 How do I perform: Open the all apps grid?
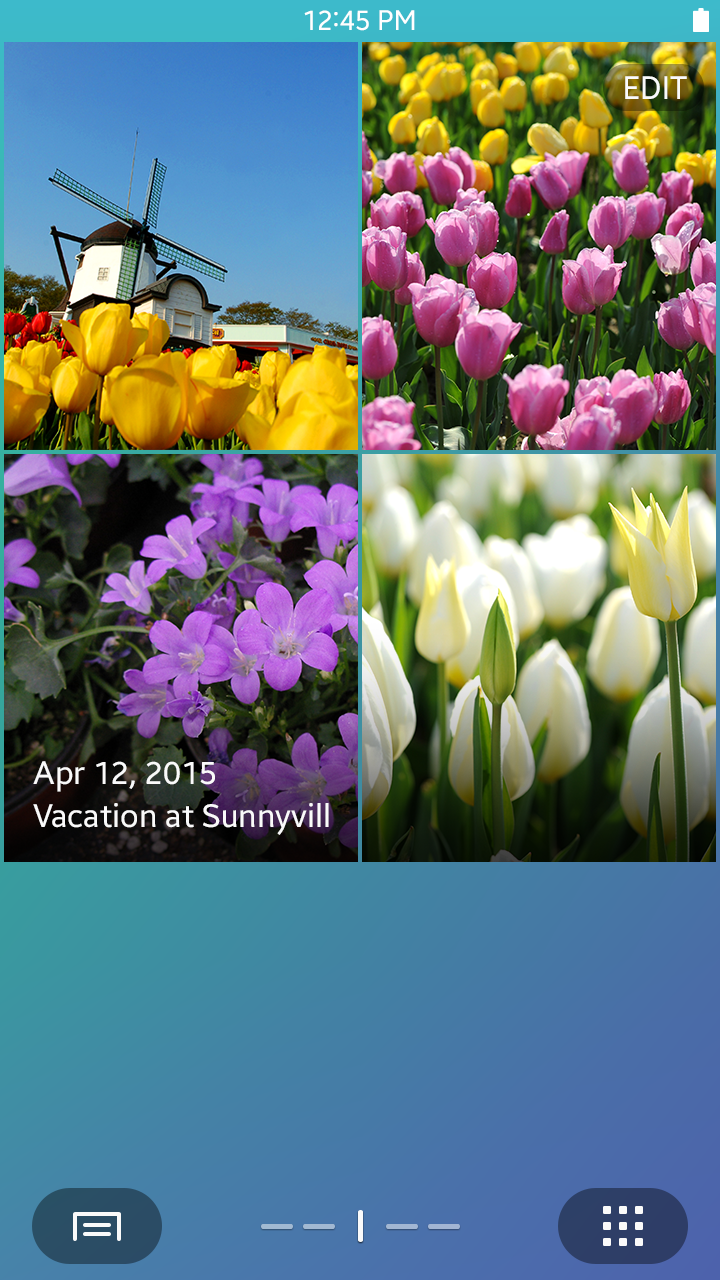point(622,1225)
